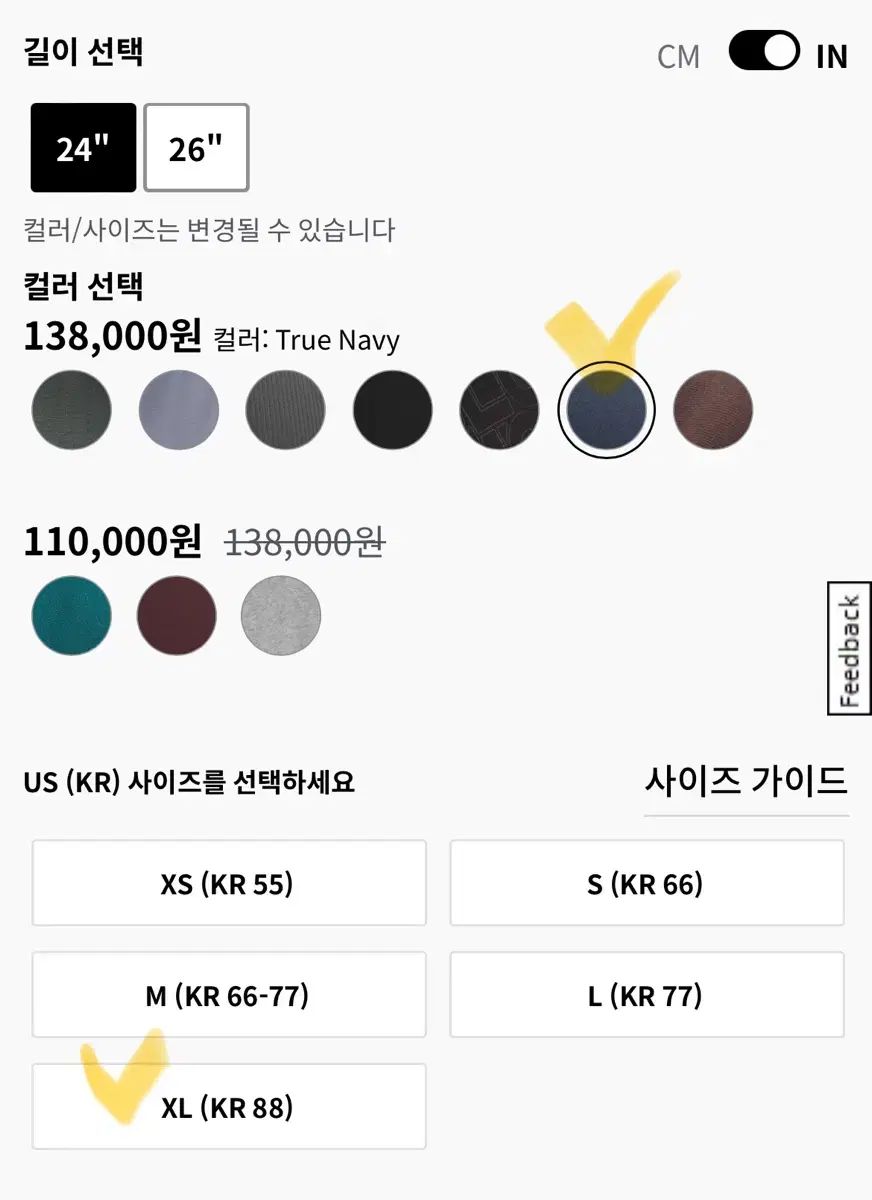Select size XS (KR 55)
Image resolution: width=872 pixels, height=1200 pixels.
point(229,884)
